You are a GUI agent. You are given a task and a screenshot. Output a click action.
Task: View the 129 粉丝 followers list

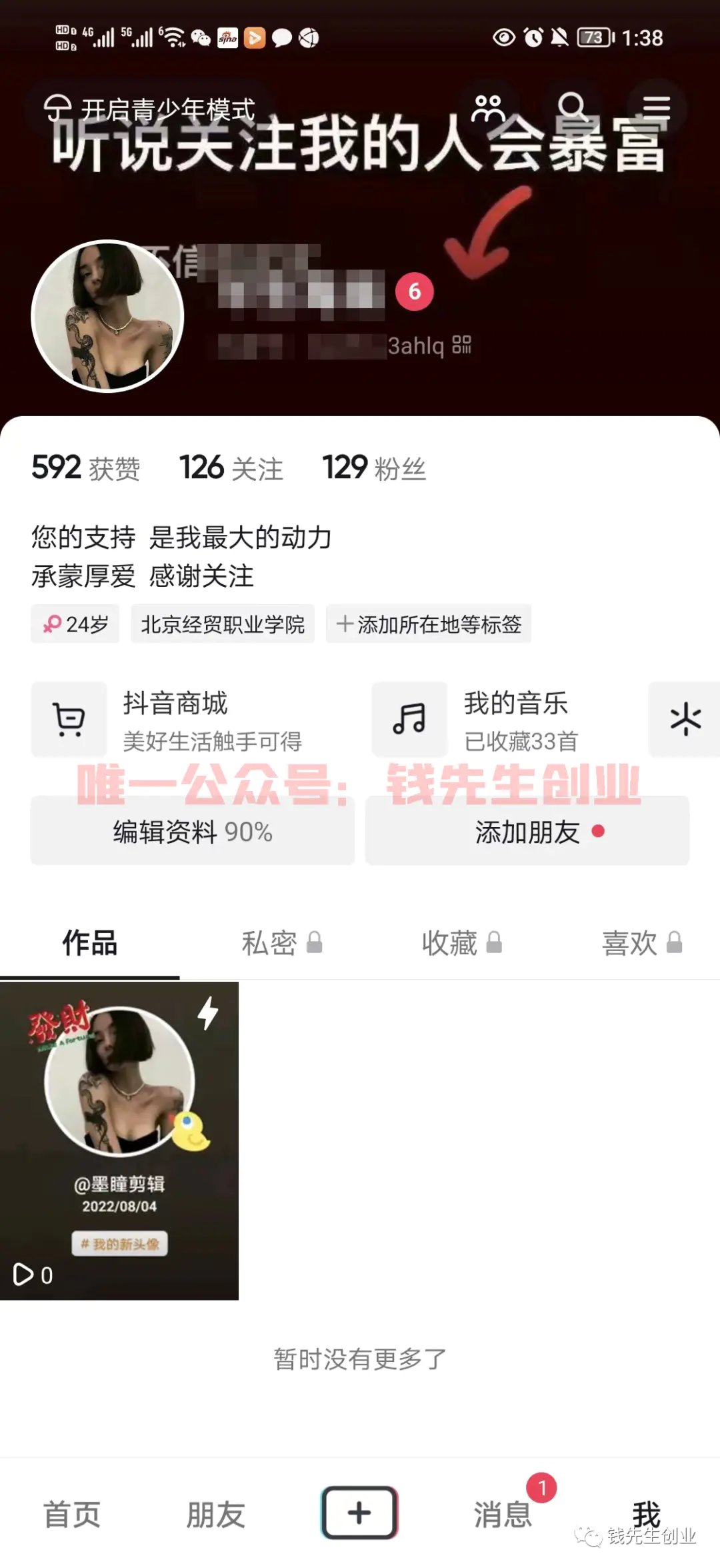375,468
